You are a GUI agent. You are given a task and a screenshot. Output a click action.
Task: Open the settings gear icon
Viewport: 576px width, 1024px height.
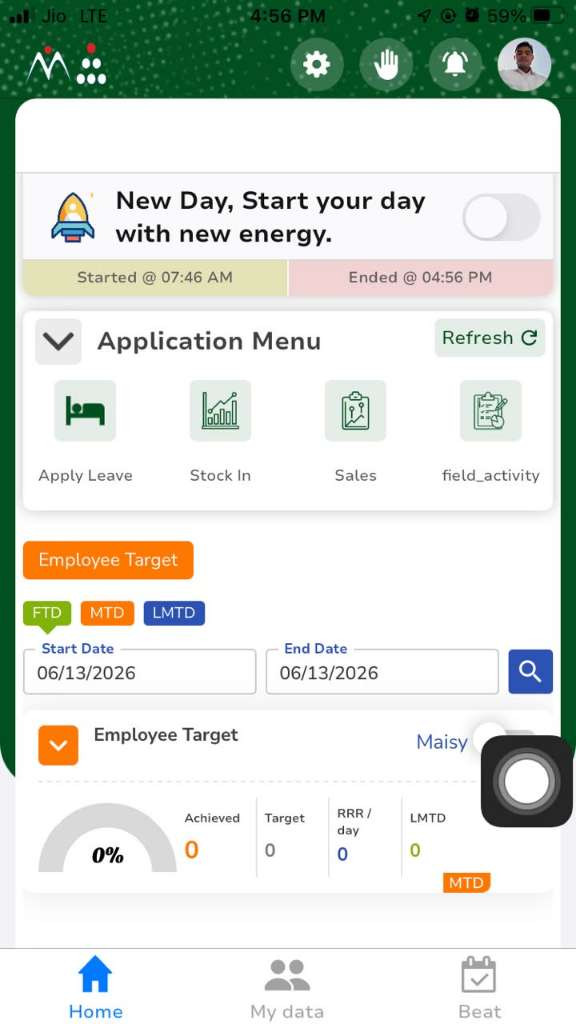click(317, 65)
